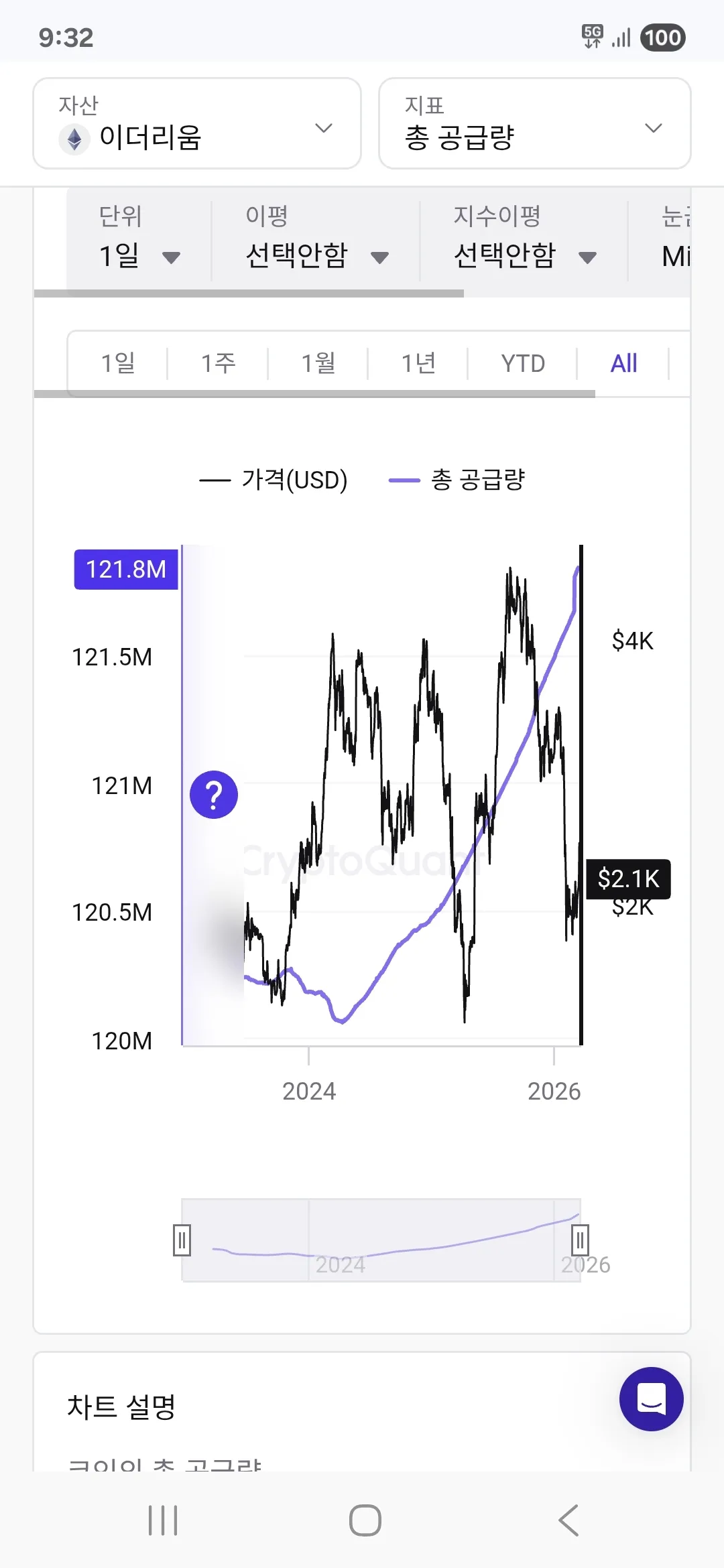Show year-to-date with the YTD tab

[523, 363]
